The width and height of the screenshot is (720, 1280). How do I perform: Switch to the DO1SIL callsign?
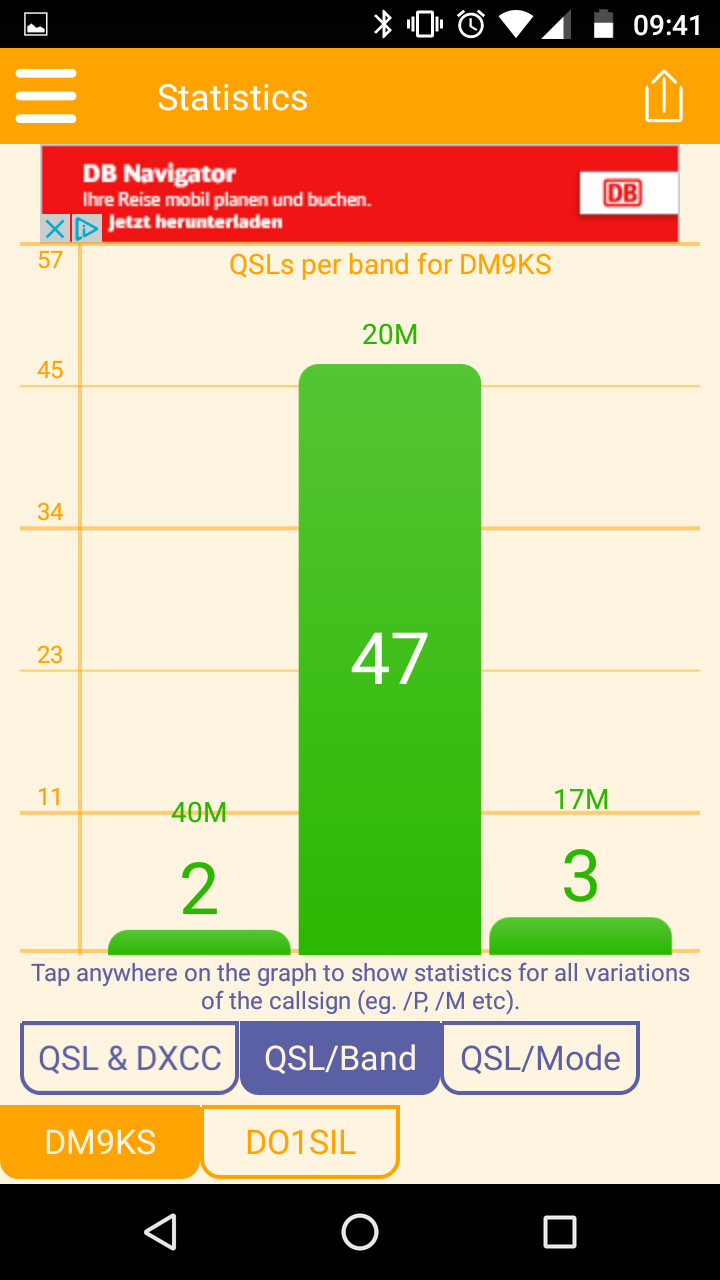tap(300, 1142)
